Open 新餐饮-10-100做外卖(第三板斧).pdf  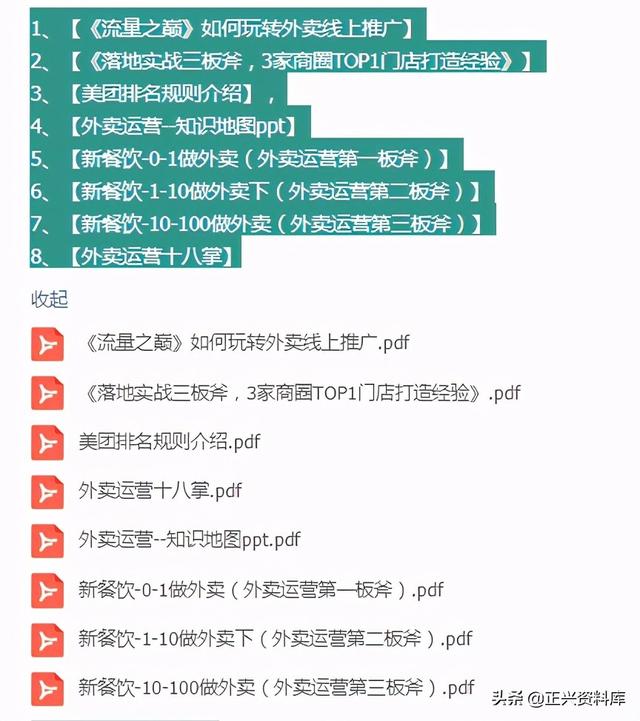point(276,687)
